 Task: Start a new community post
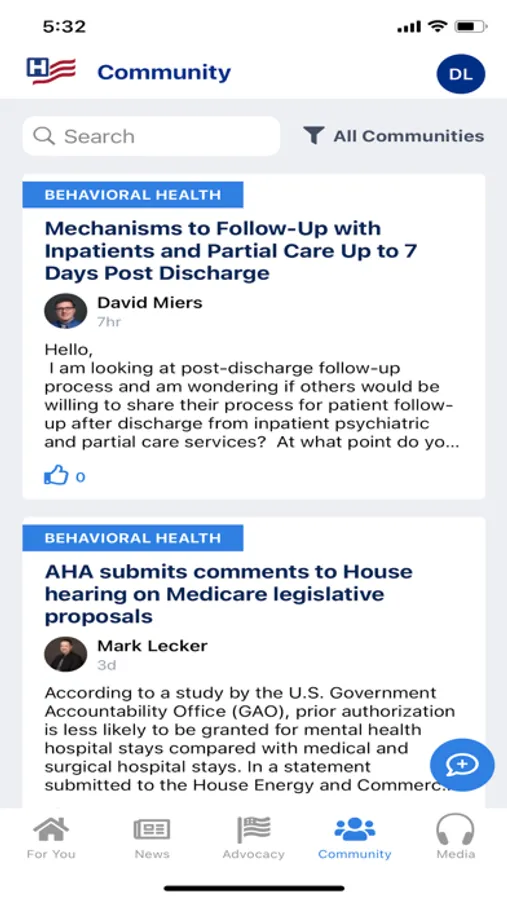coord(462,765)
